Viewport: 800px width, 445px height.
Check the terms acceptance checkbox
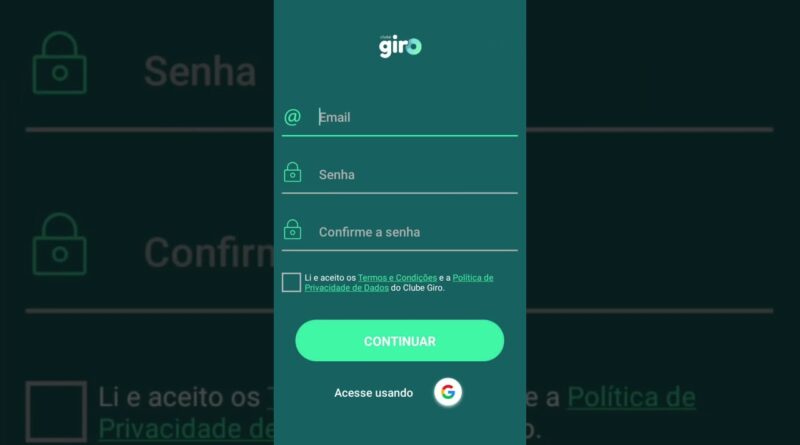[x=291, y=282]
